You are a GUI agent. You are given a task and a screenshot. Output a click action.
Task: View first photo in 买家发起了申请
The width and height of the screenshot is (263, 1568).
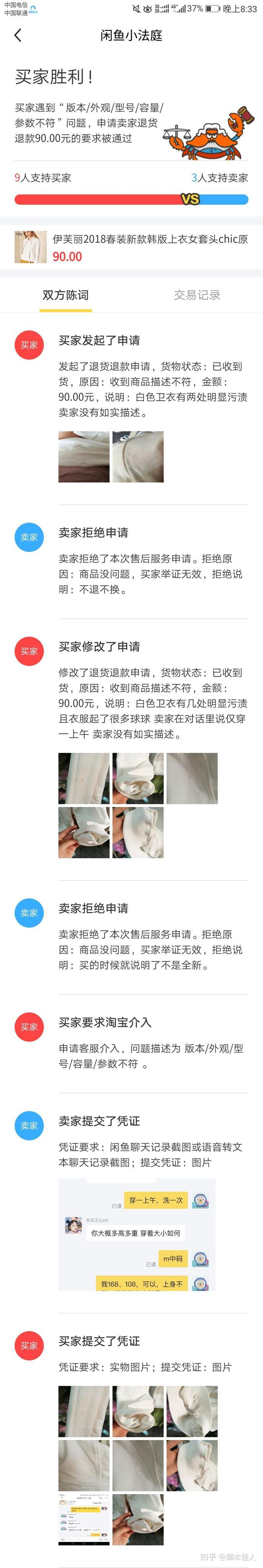pyautogui.click(x=83, y=457)
